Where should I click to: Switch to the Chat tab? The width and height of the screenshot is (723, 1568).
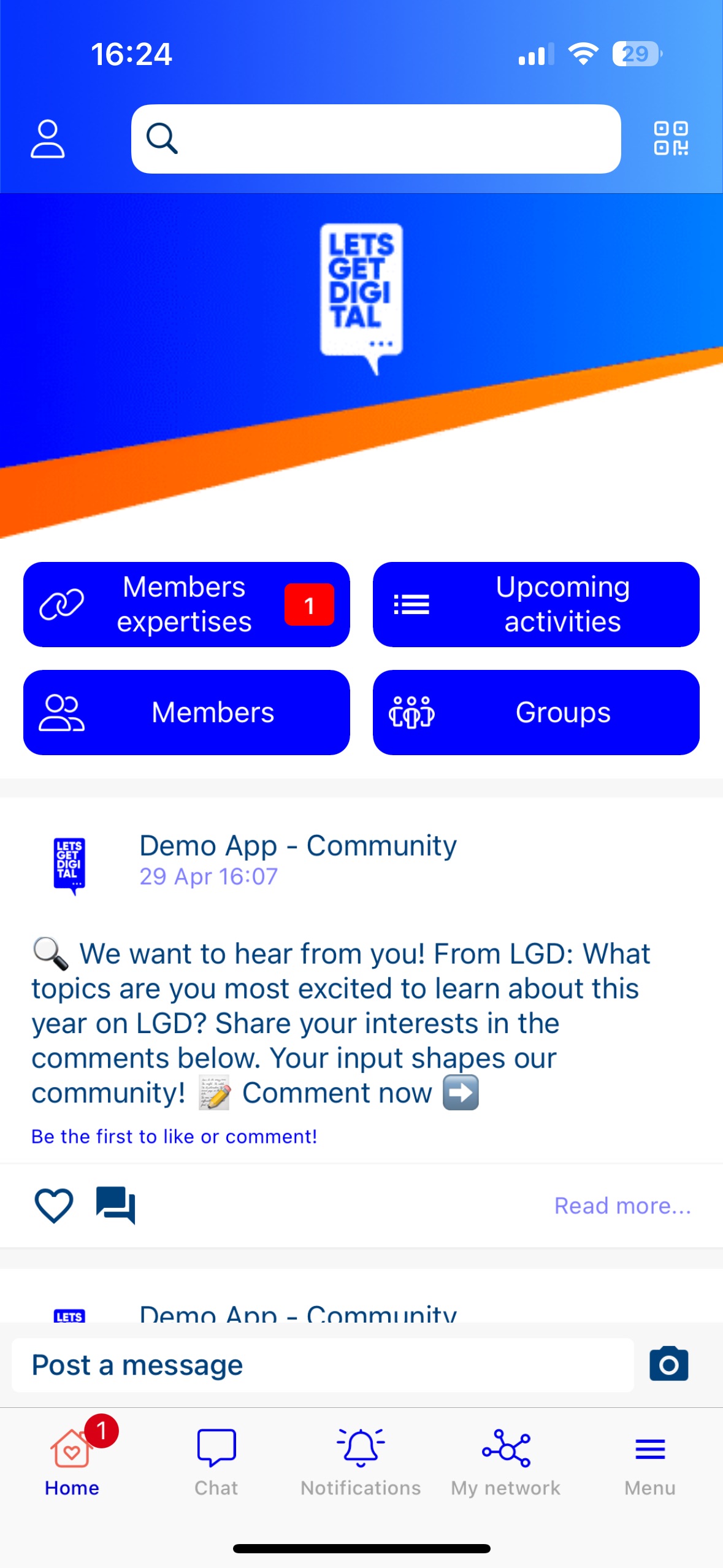pyautogui.click(x=216, y=1461)
